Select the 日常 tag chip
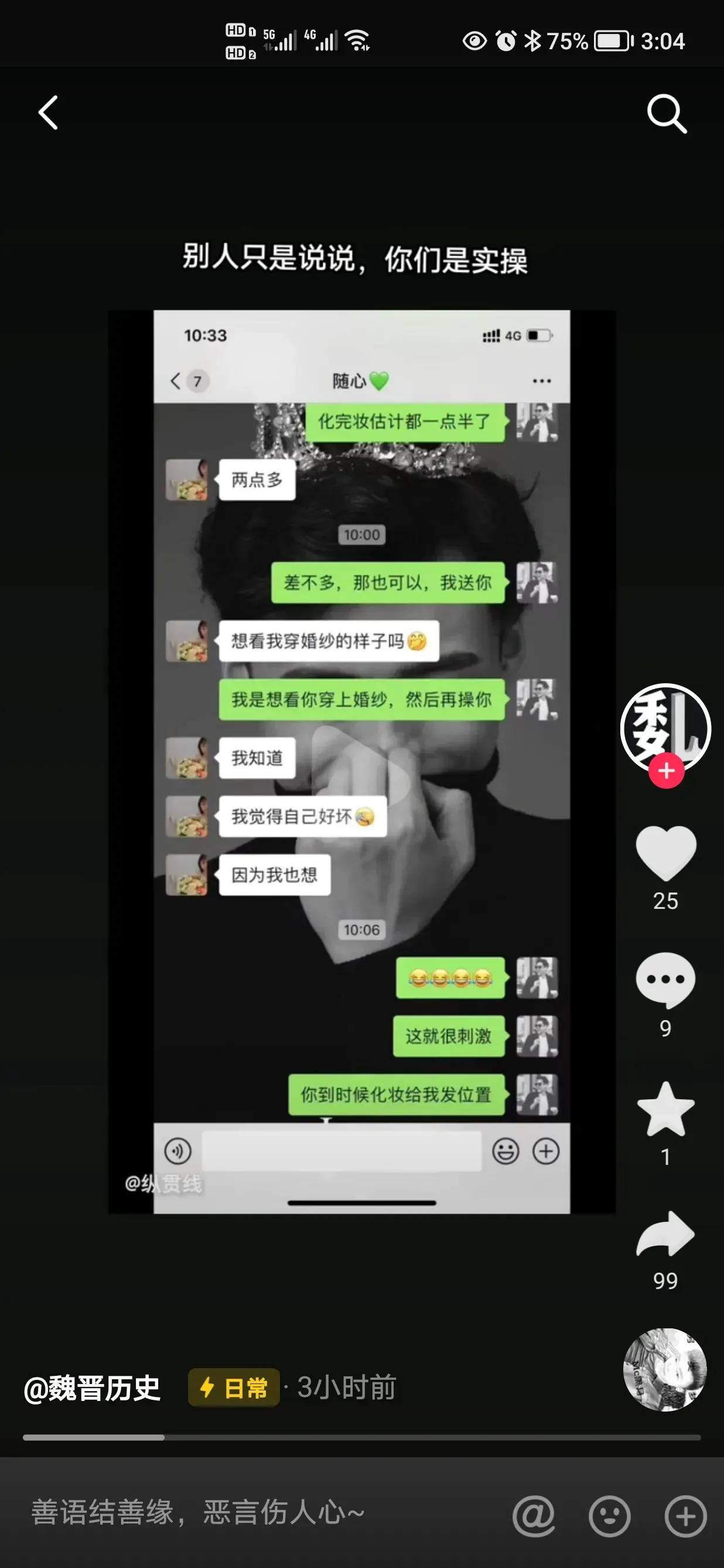The height and width of the screenshot is (1568, 724). point(234,1388)
